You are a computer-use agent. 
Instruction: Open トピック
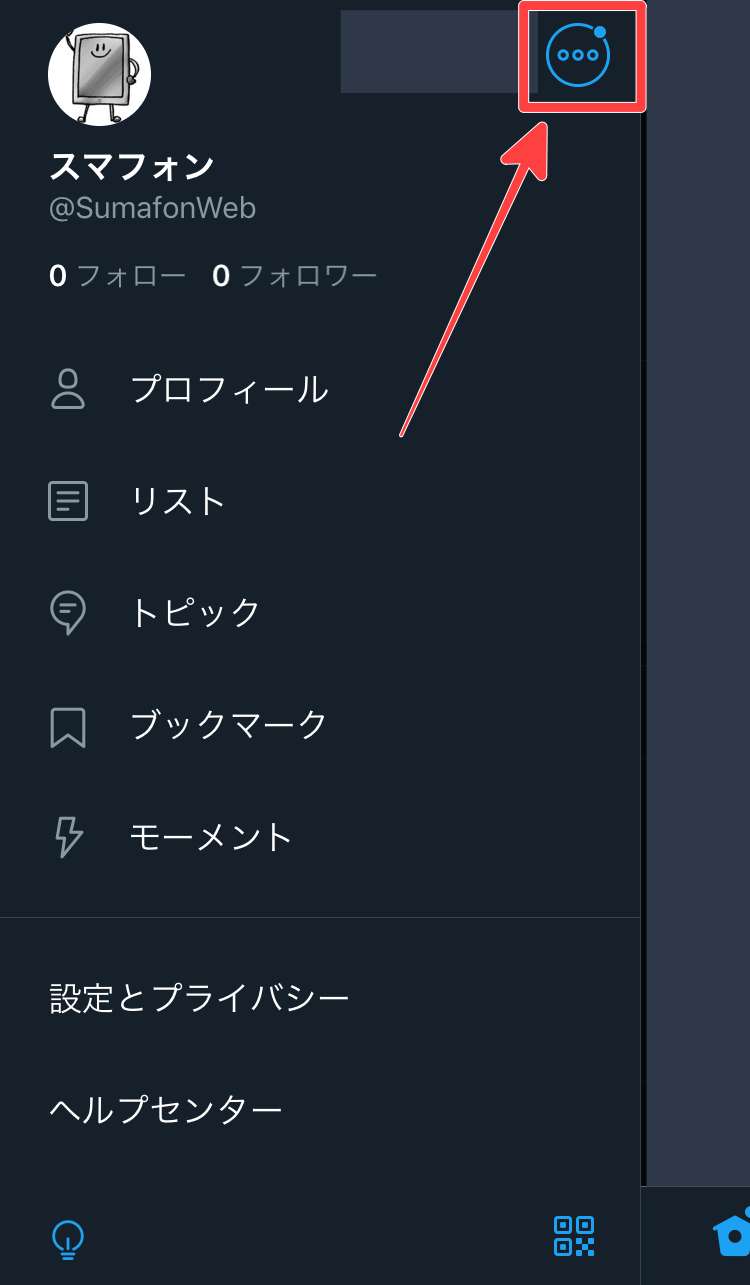tap(195, 611)
